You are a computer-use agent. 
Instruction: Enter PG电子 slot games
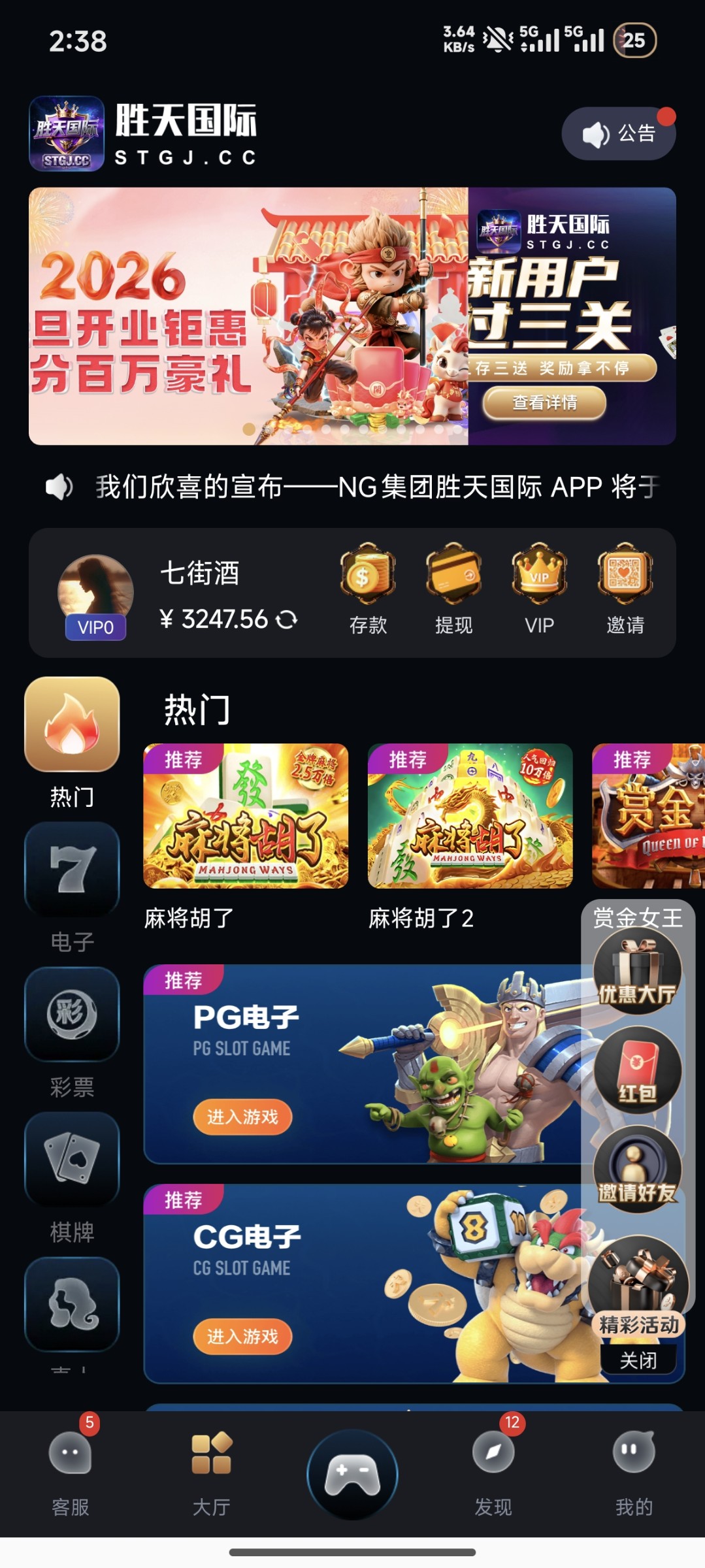(242, 1117)
